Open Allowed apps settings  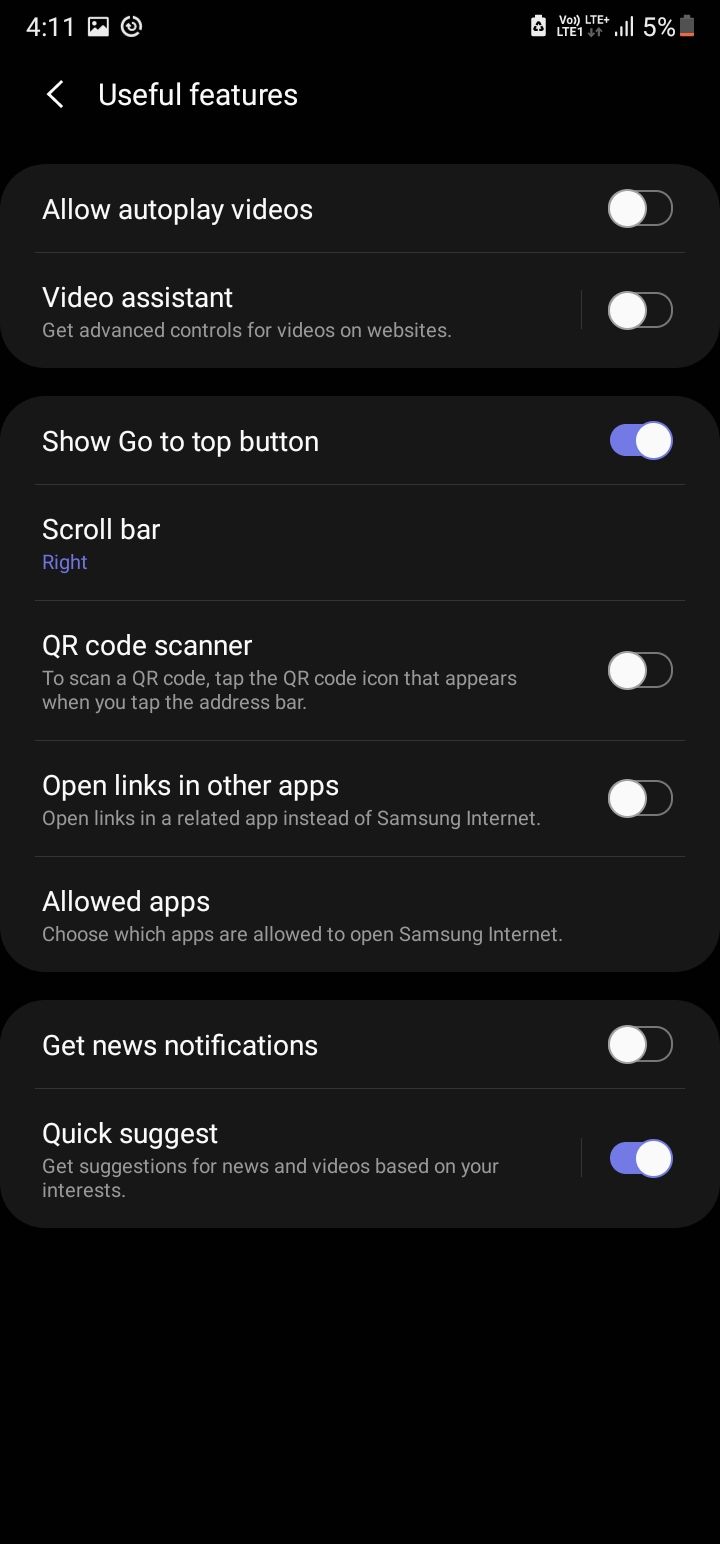coord(360,915)
